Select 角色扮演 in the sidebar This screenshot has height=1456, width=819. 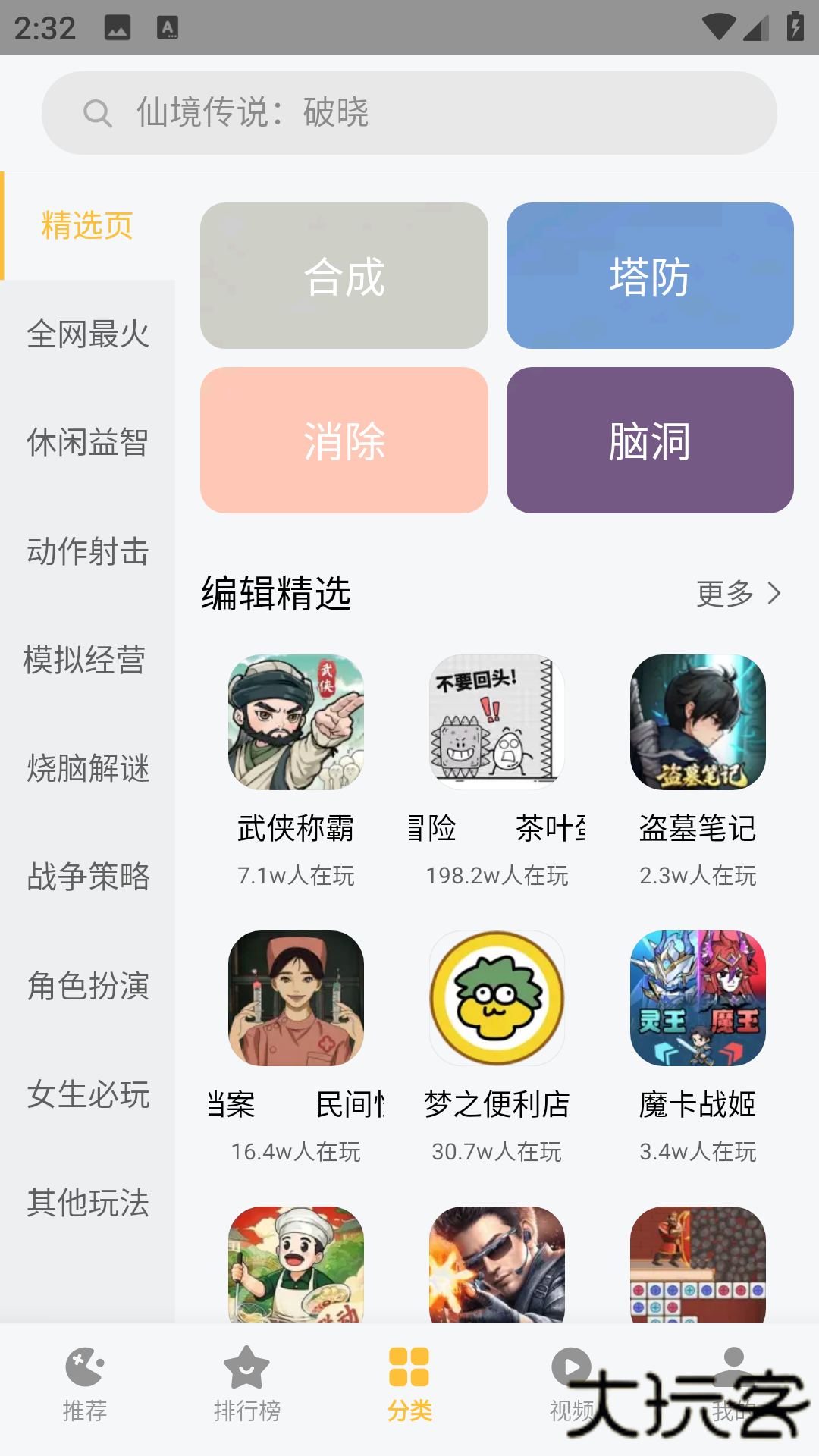pyautogui.click(x=87, y=986)
